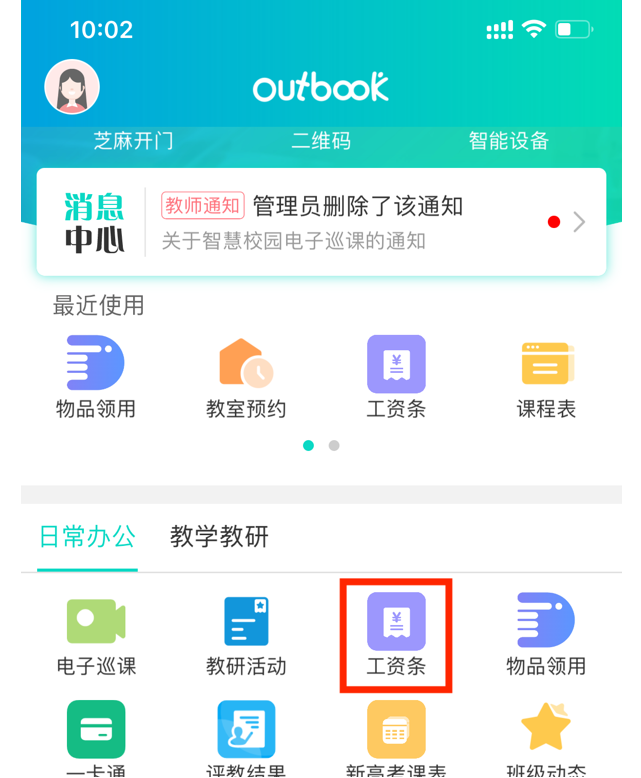This screenshot has width=641, height=778.
Task: Open 课程表 timetable
Action: pyautogui.click(x=546, y=376)
